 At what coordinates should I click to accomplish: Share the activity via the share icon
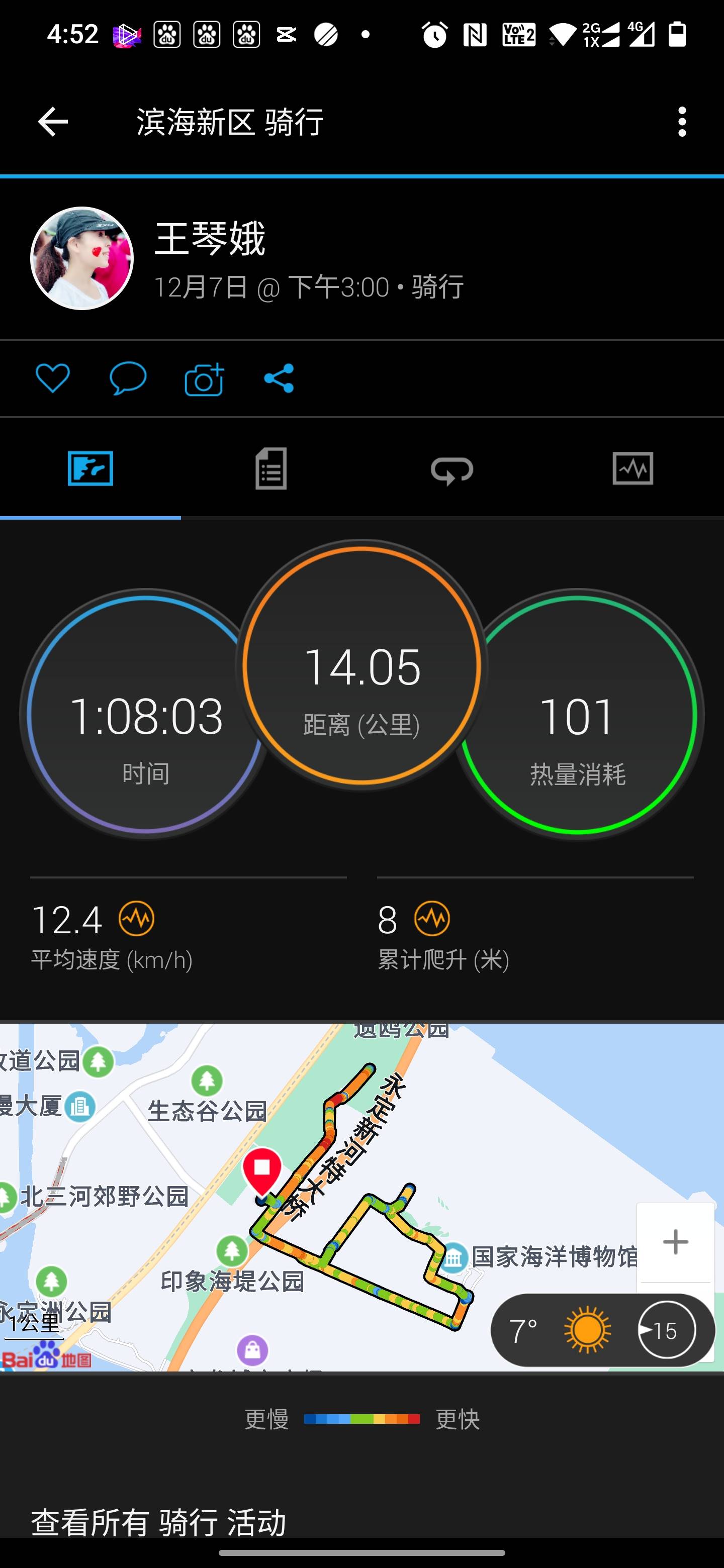coord(280,378)
